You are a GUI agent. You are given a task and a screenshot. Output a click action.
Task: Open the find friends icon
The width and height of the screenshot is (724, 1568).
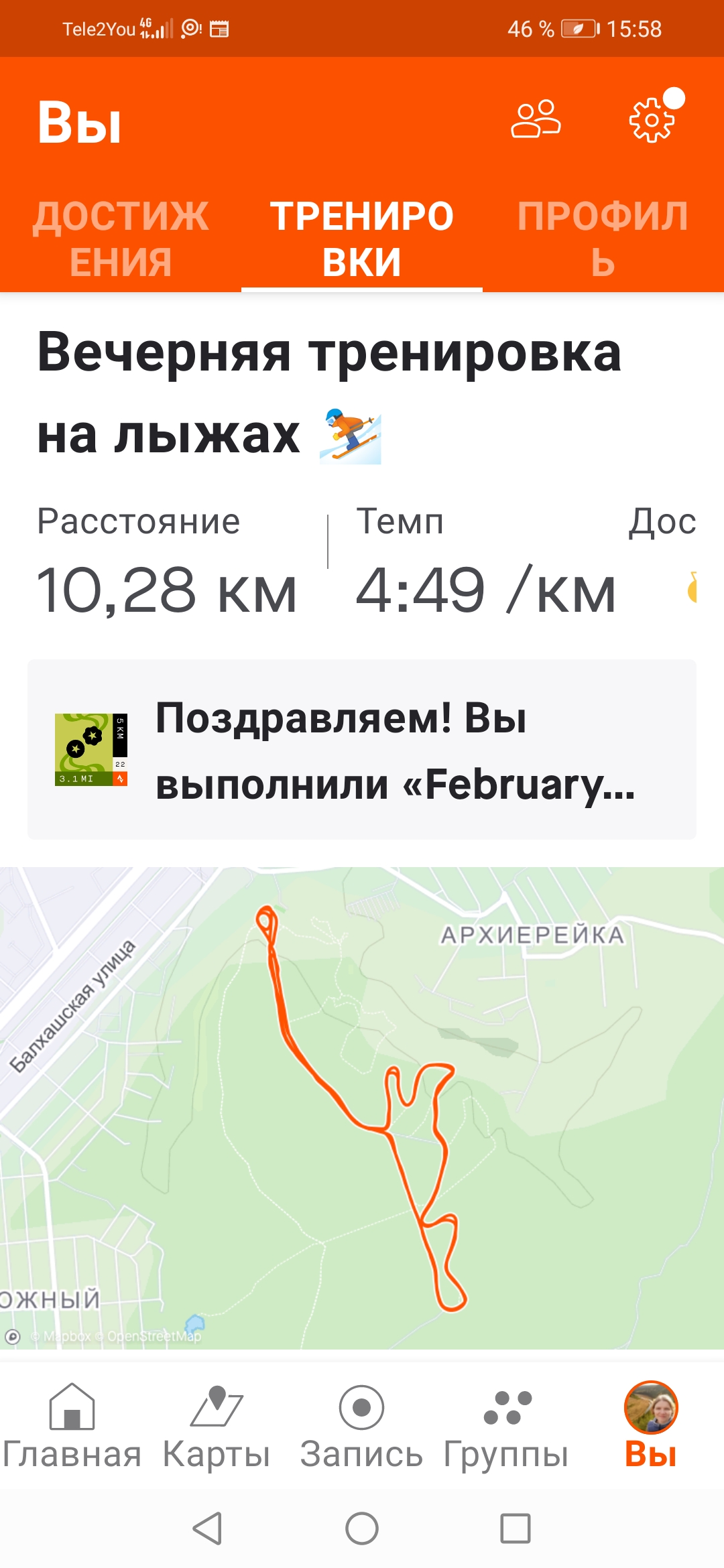tap(535, 119)
